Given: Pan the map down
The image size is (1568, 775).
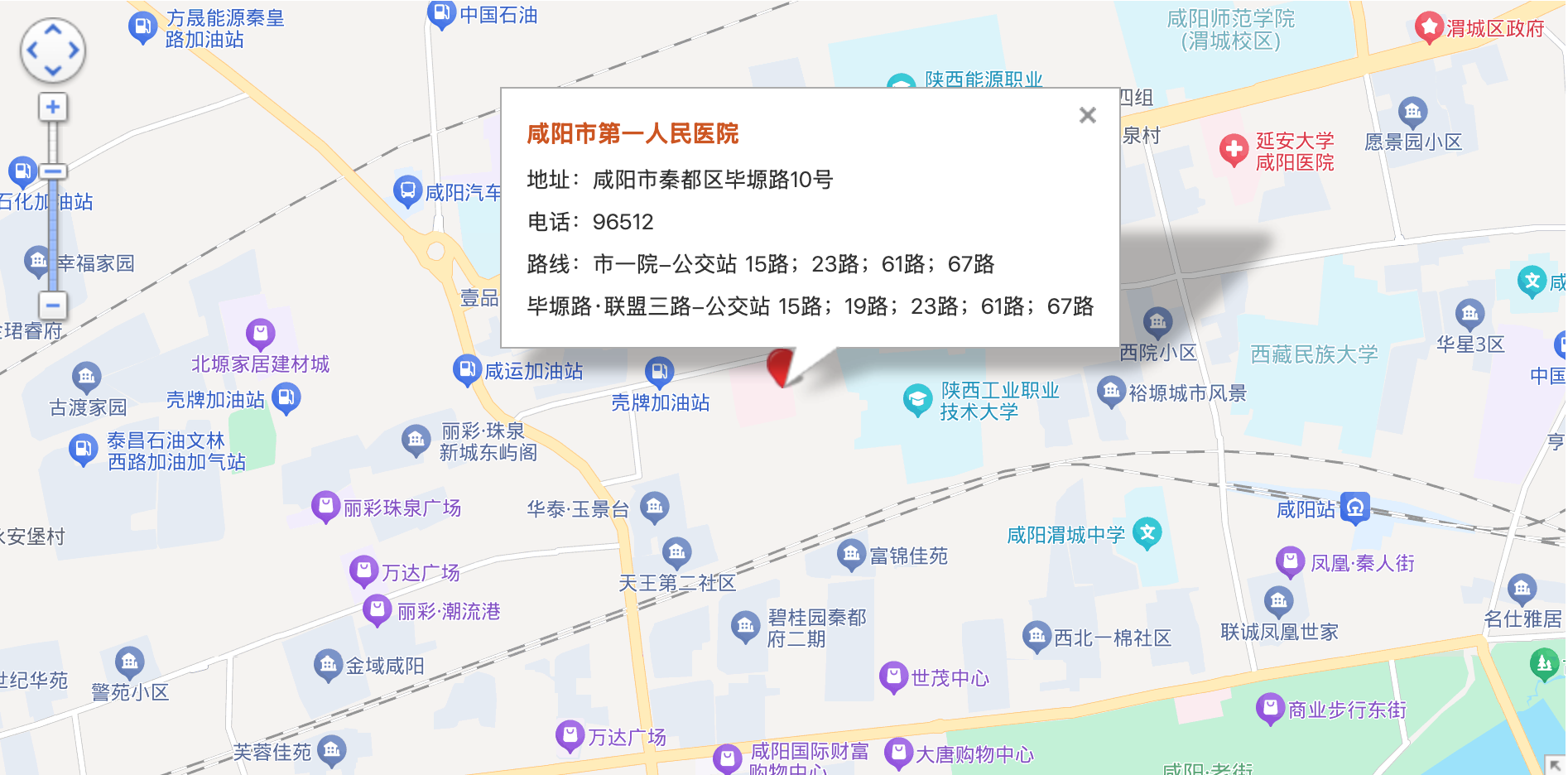Looking at the screenshot, I should pos(53,71).
